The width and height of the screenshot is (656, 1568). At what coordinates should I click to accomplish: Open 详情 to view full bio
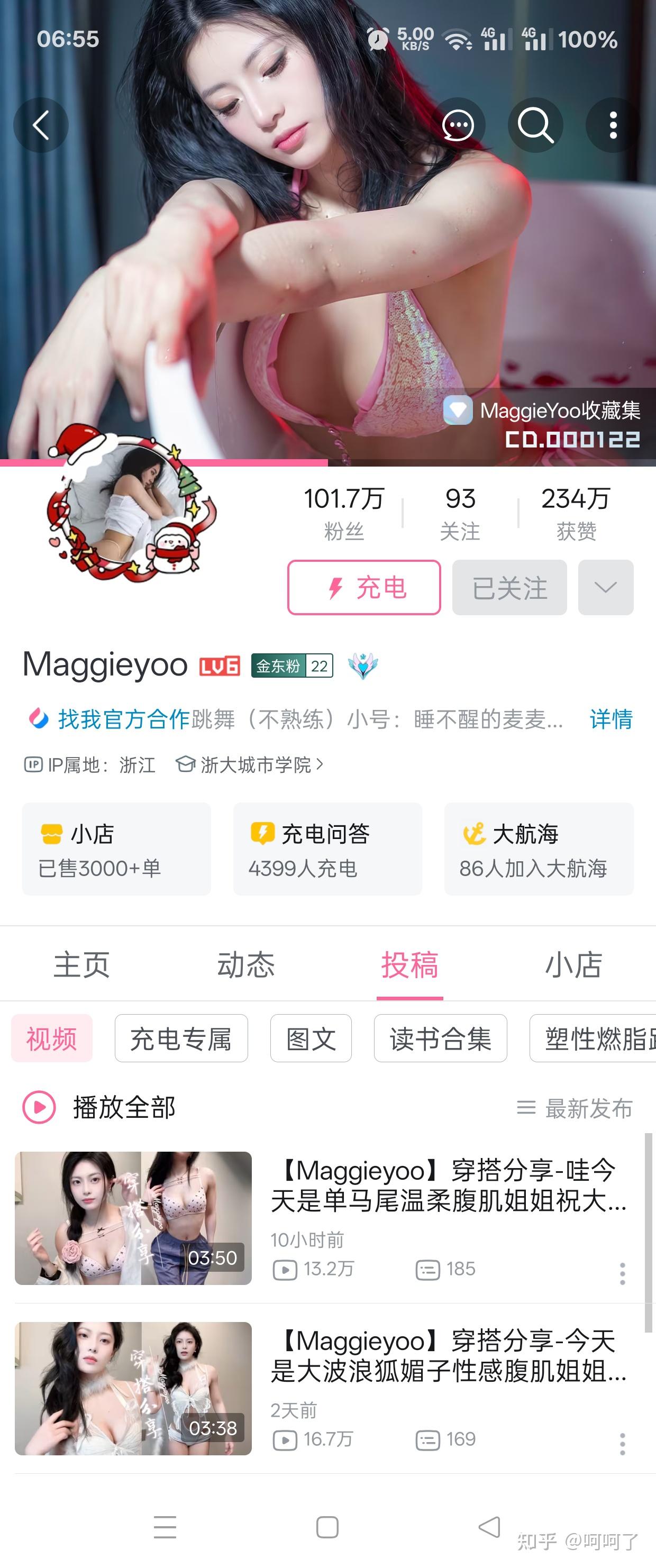611,719
